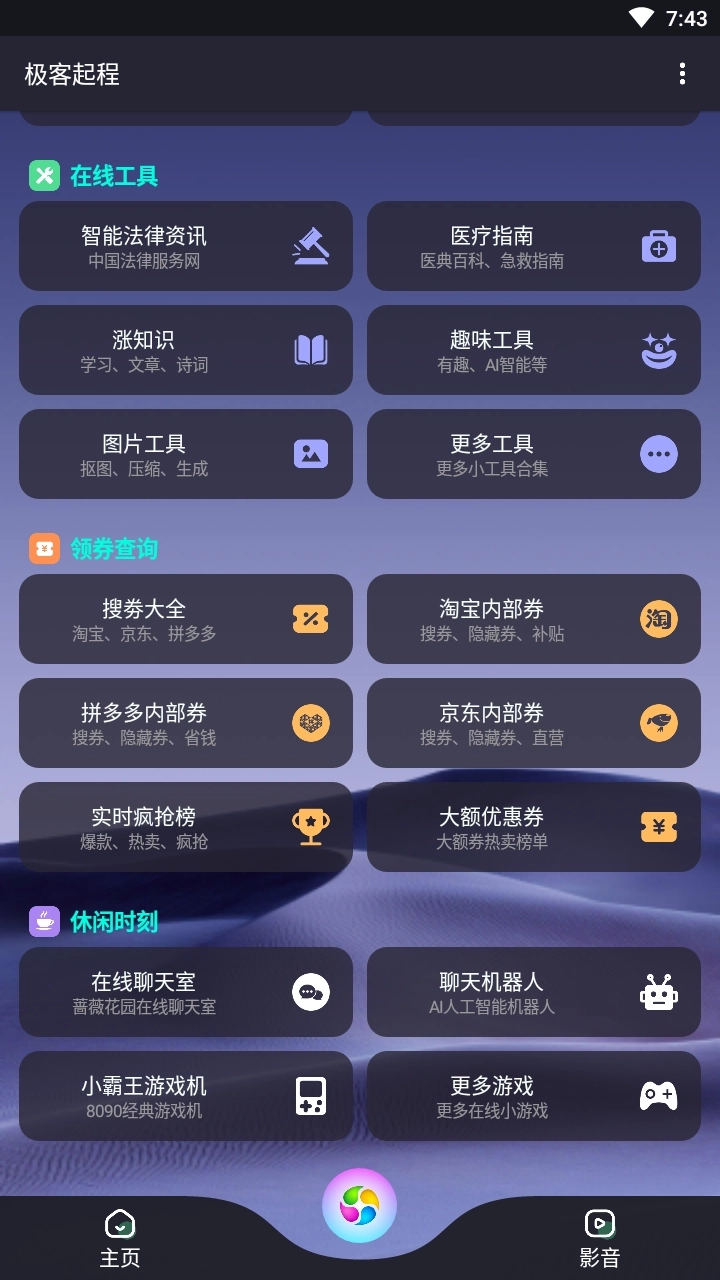Select the gavel icon for 智能法律资讯

tap(311, 245)
